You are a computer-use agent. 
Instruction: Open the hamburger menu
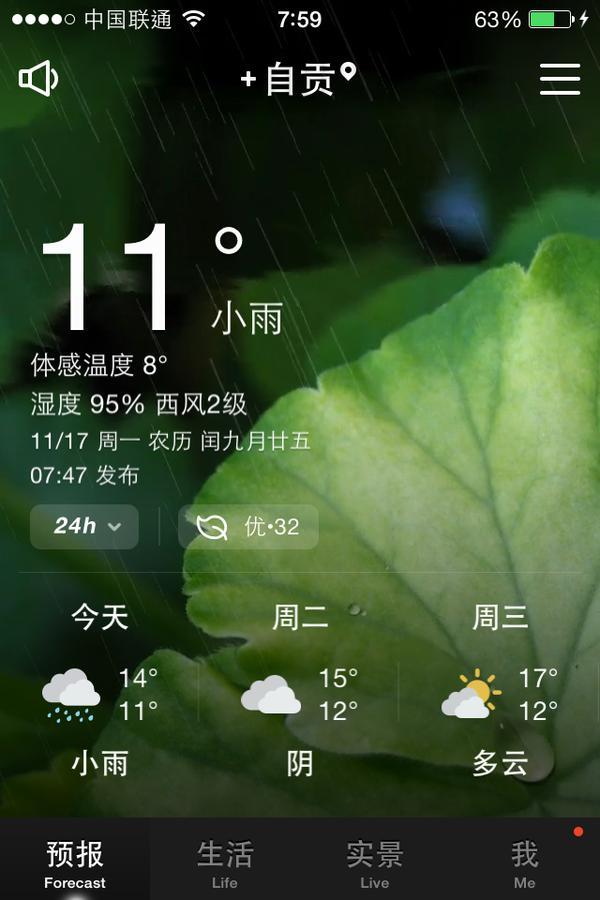tap(560, 79)
